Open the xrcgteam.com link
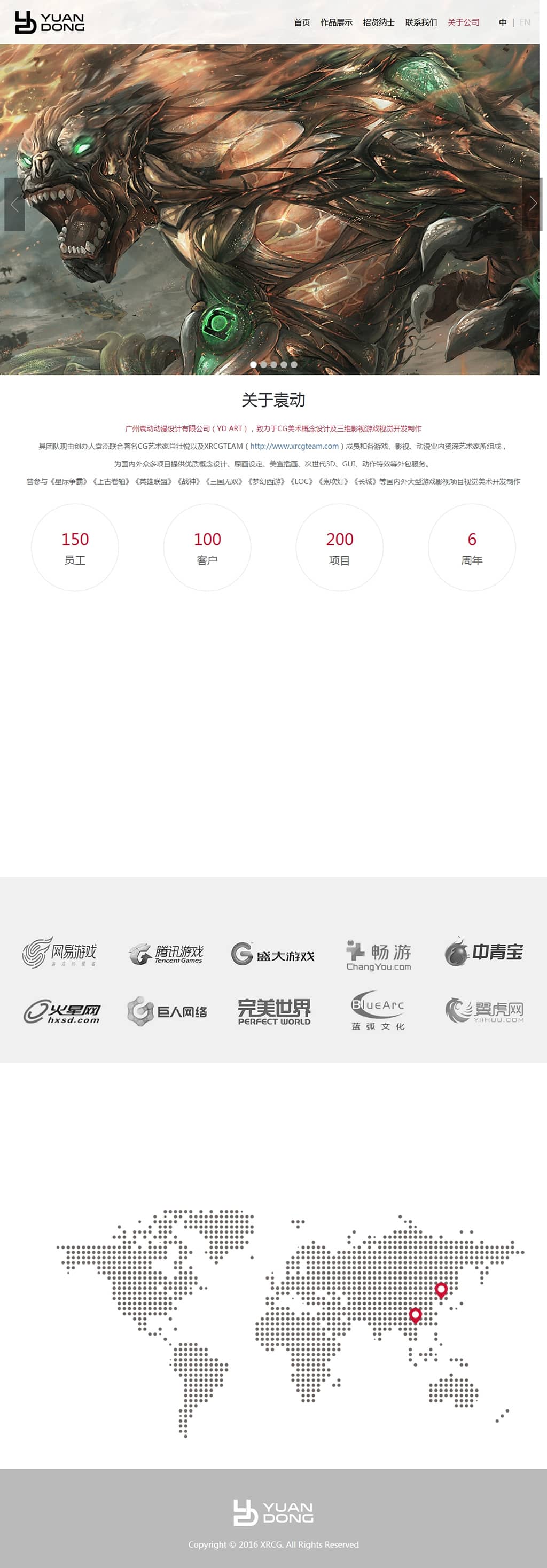This screenshot has width=547, height=1568. [x=294, y=446]
